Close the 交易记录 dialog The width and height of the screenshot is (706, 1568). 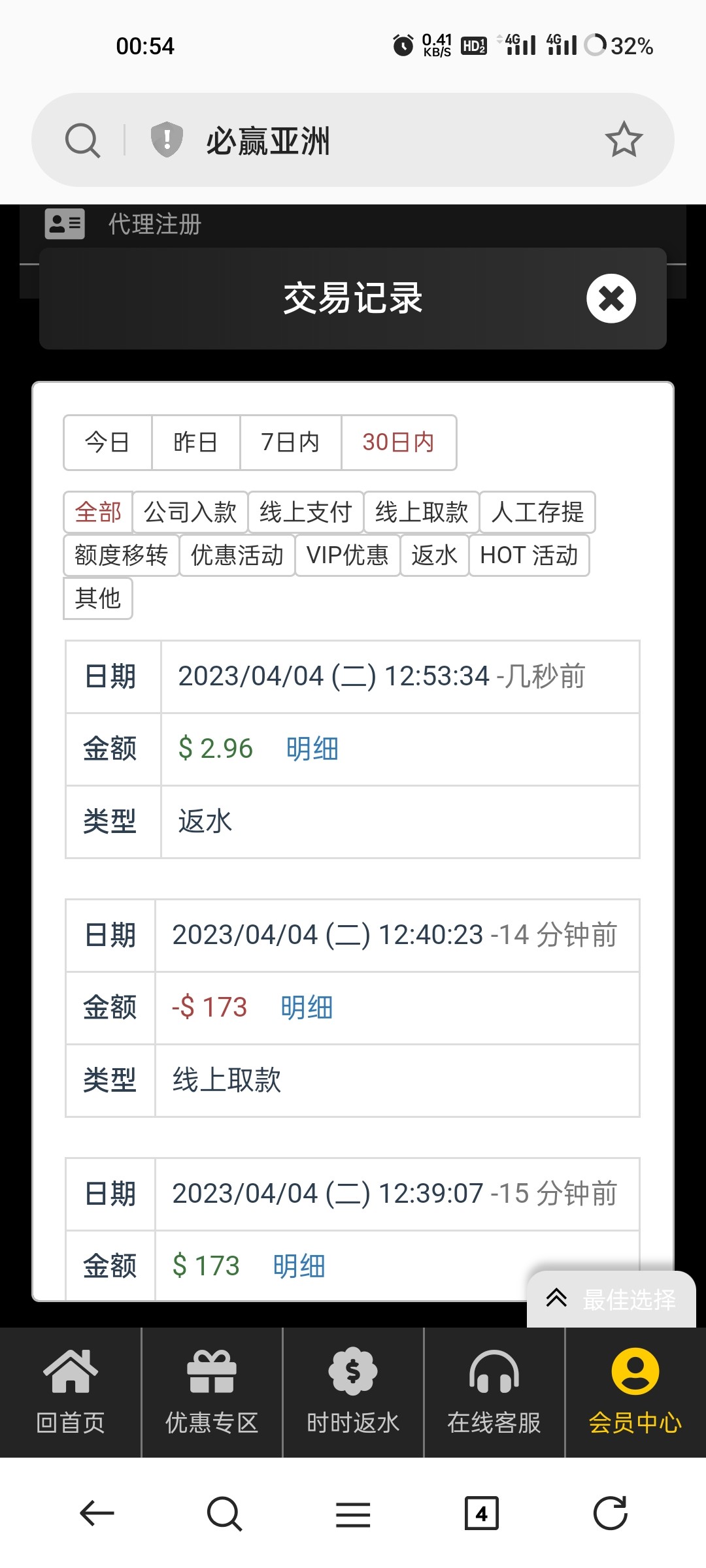(611, 299)
